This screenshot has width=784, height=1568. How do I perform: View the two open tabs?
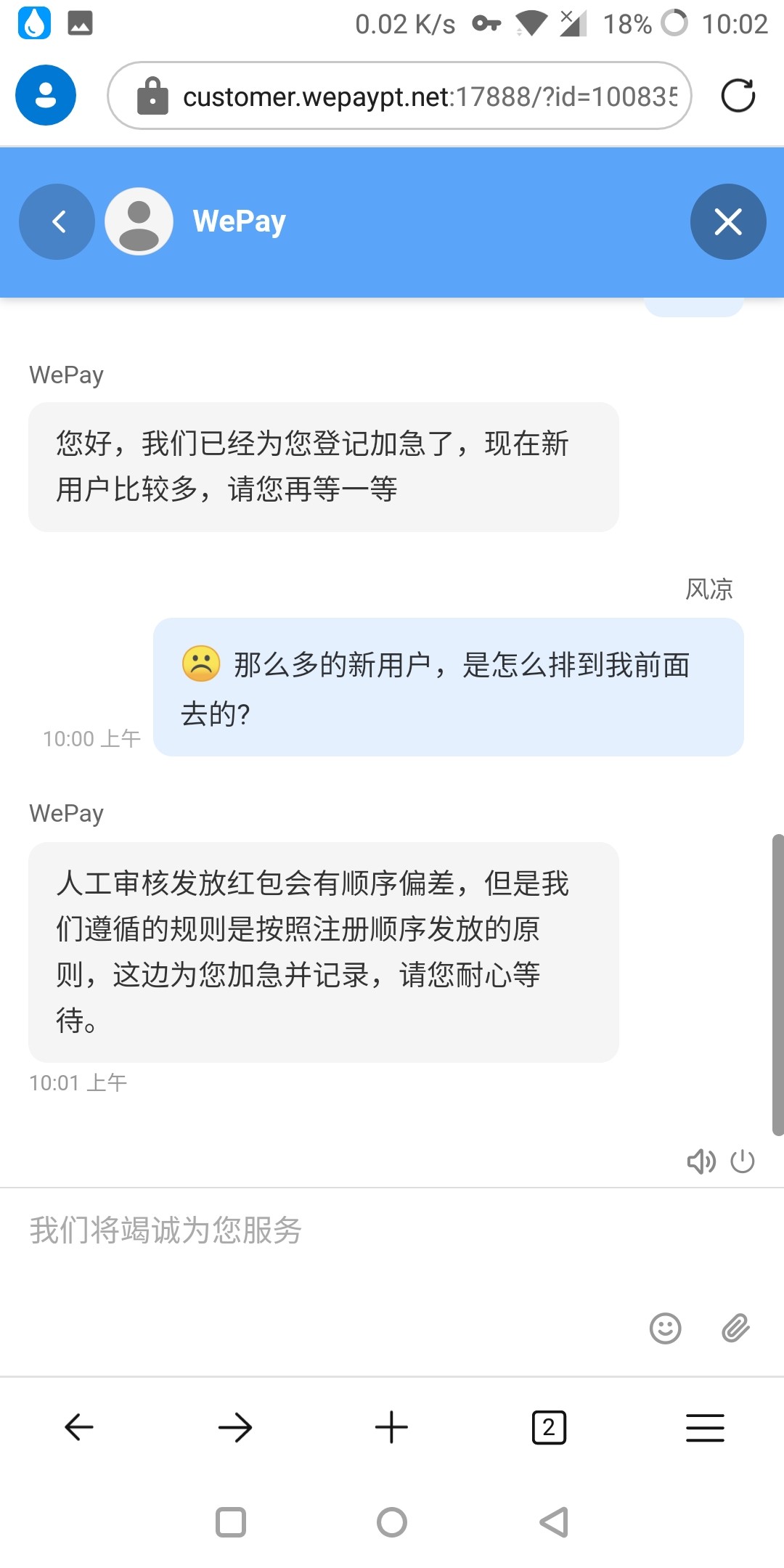coord(549,1427)
